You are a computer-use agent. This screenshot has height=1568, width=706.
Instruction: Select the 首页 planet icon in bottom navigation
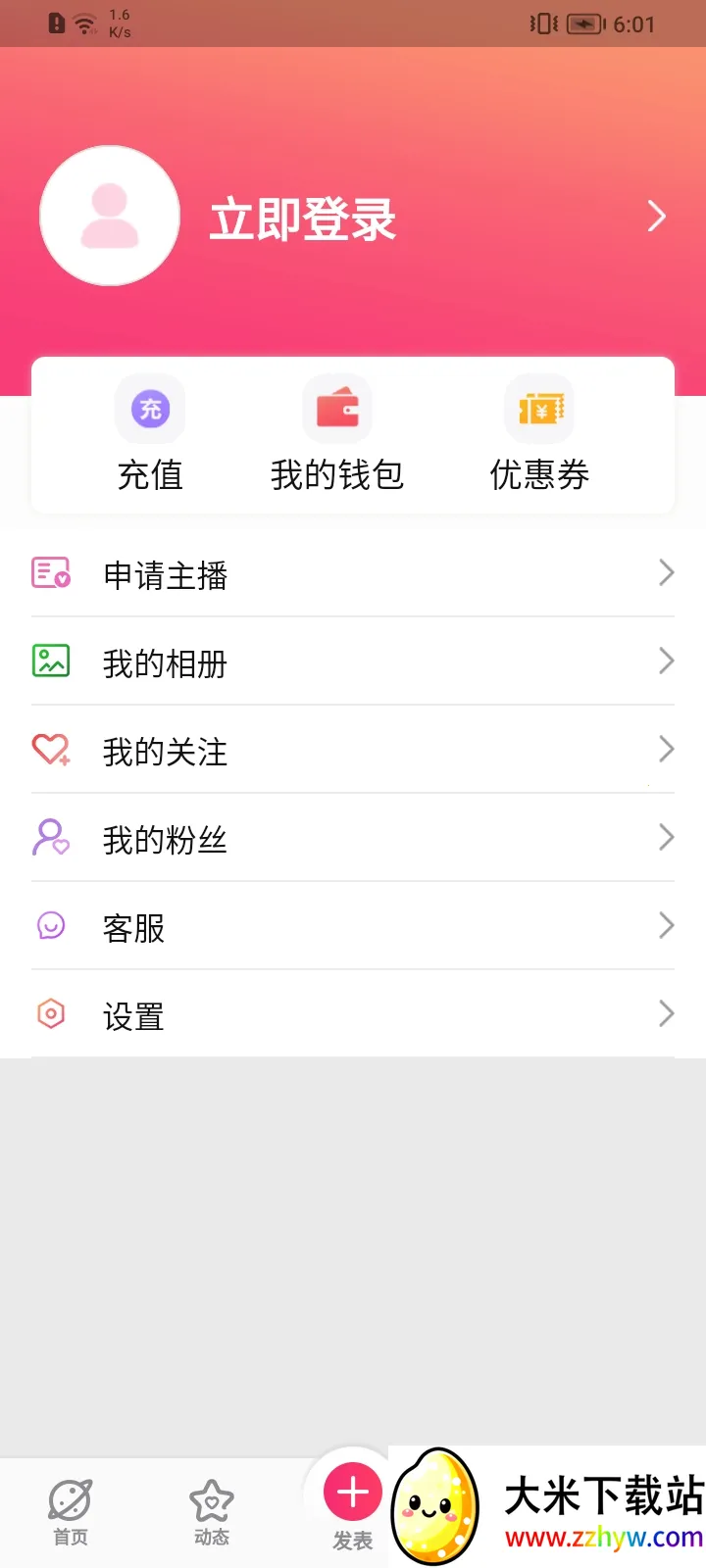[68, 1495]
